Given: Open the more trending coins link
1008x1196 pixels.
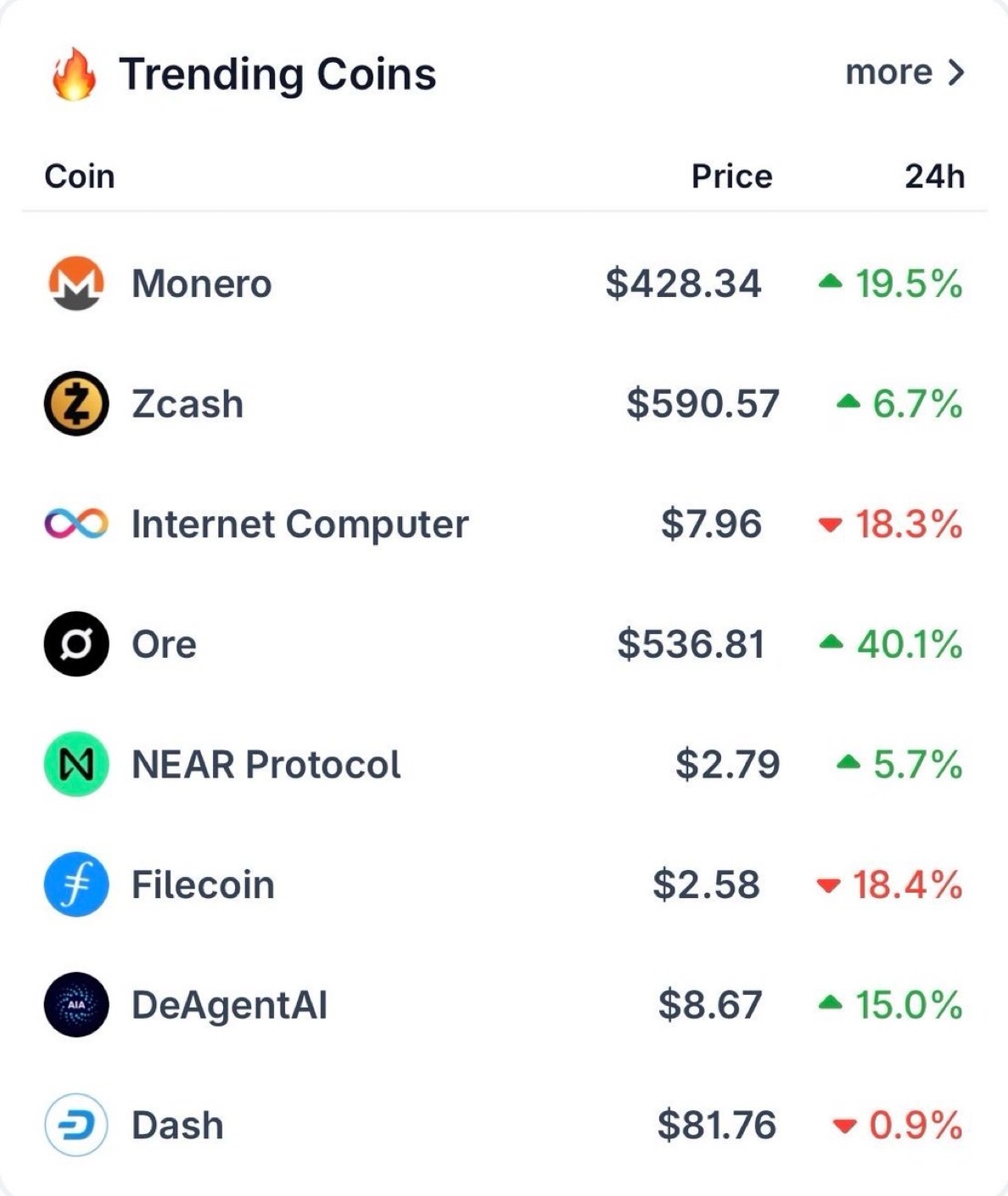Looking at the screenshot, I should point(904,73).
